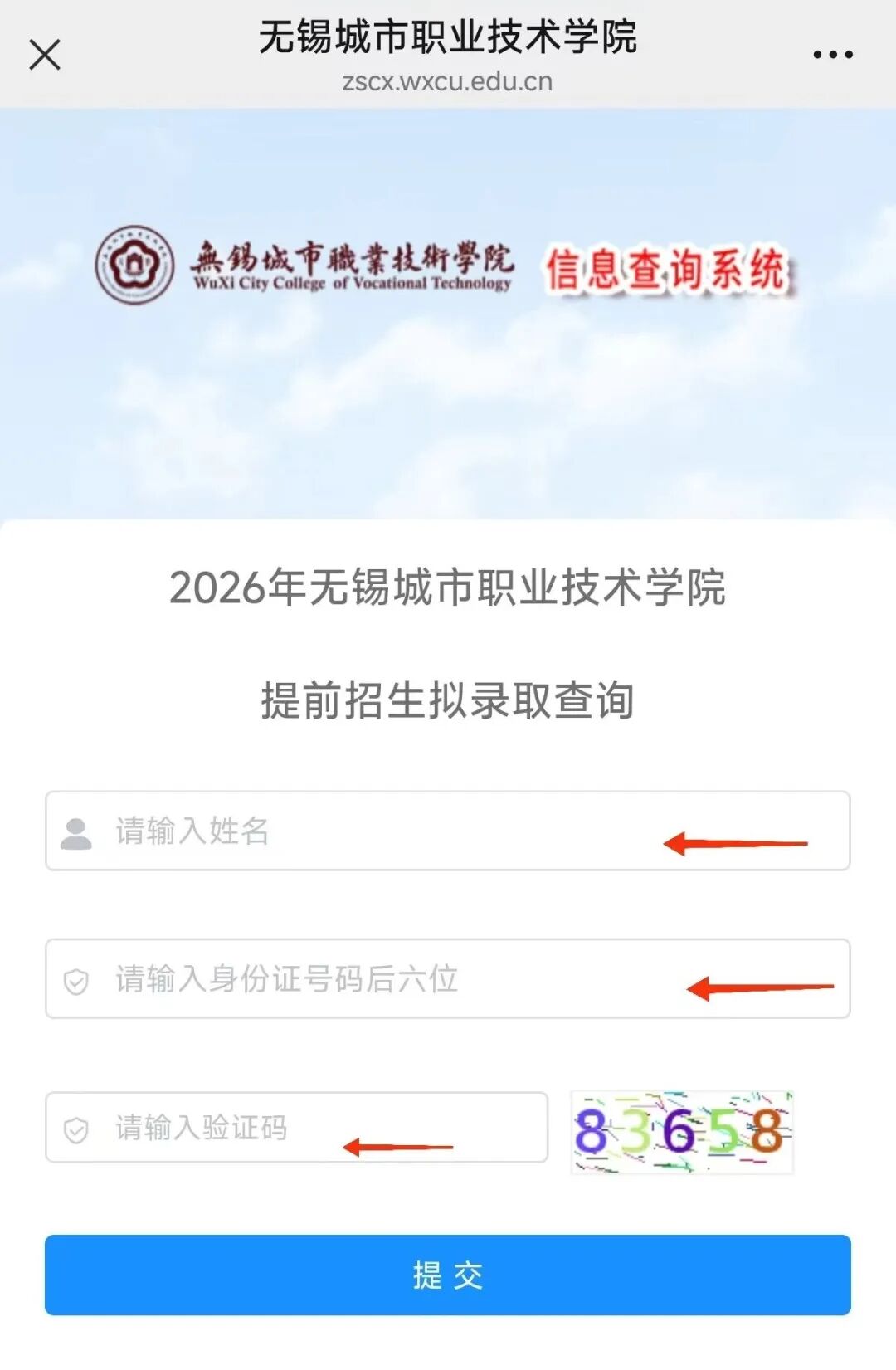Refresh the captcha image

coord(682,1132)
